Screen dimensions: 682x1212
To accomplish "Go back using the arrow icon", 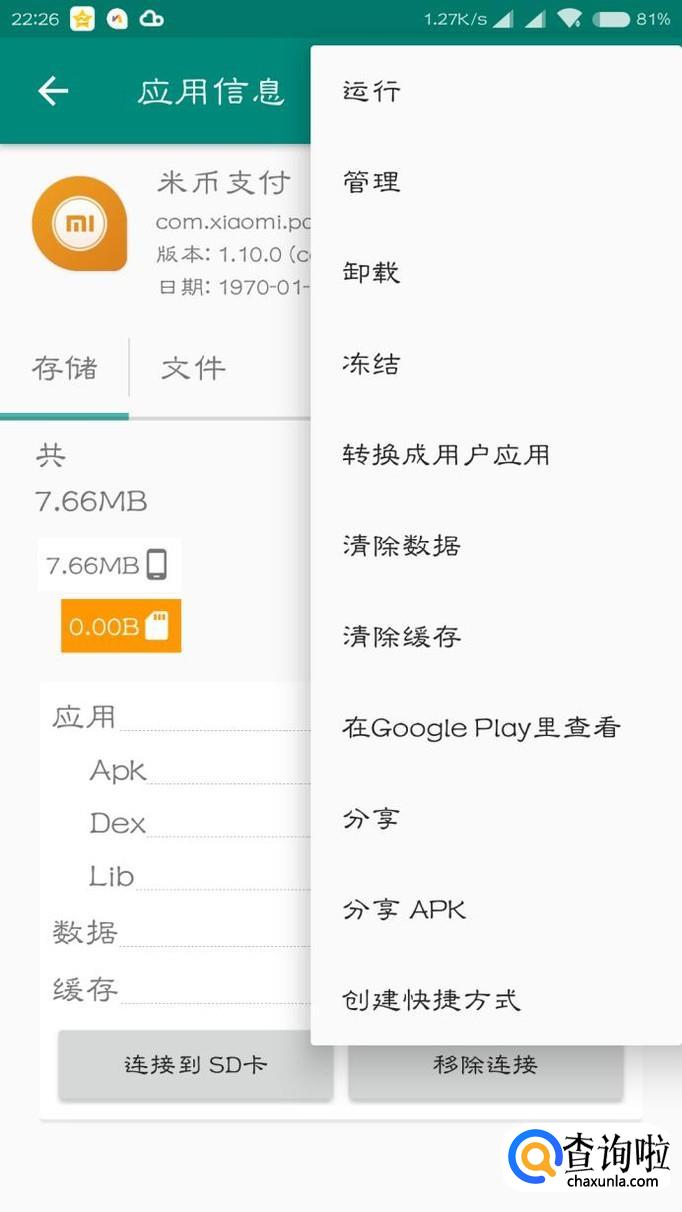I will click(53, 91).
